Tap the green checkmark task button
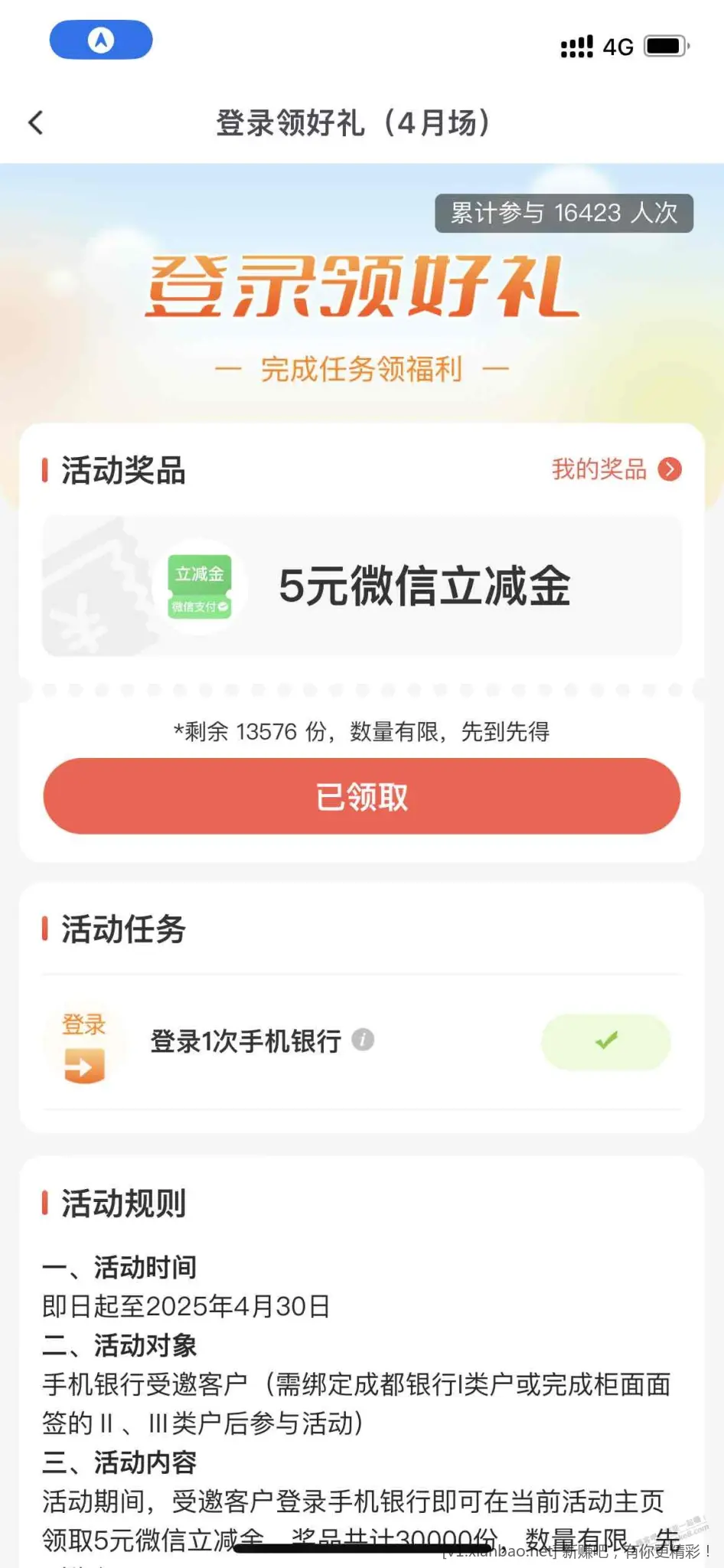Screen dimensions: 724x1568 point(605,1041)
